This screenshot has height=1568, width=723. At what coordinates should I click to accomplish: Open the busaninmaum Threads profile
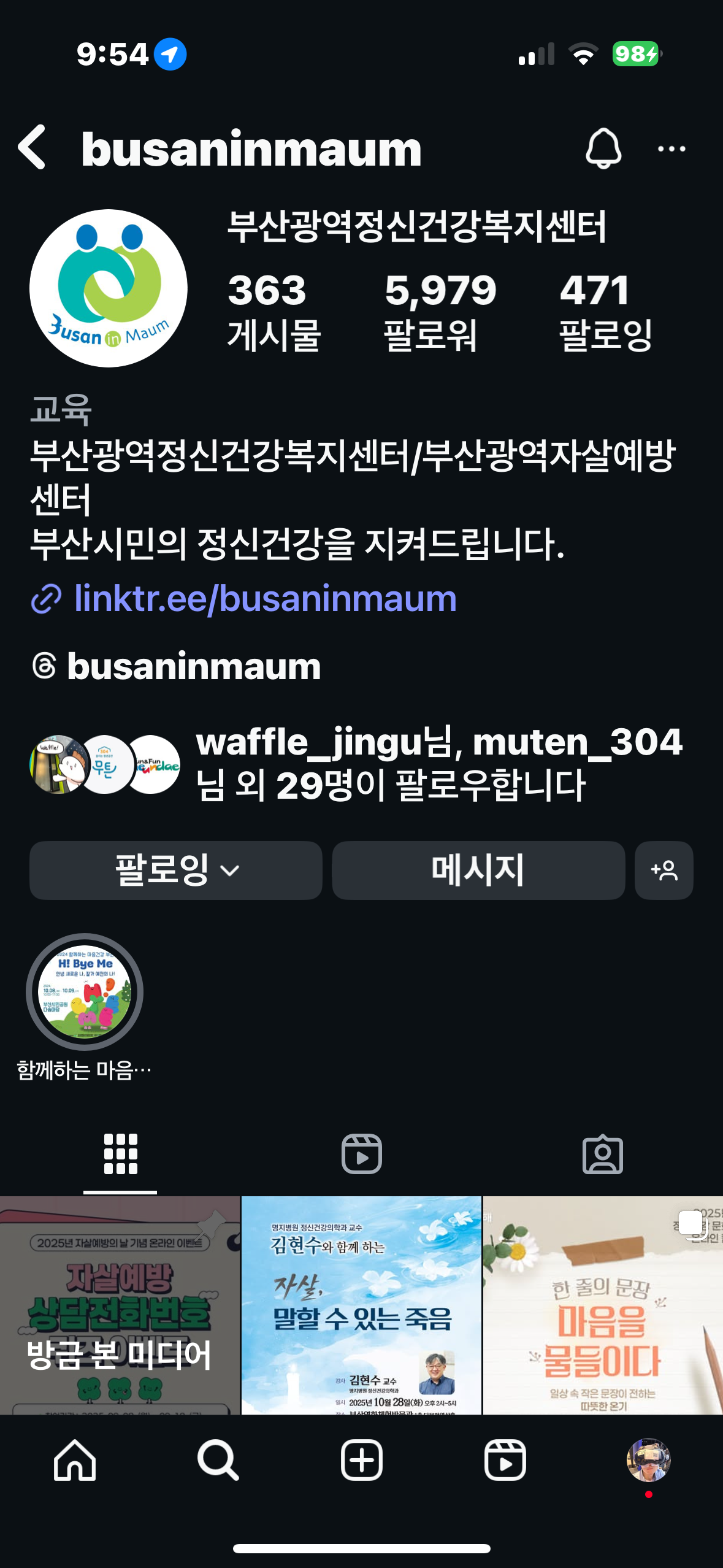click(x=193, y=666)
